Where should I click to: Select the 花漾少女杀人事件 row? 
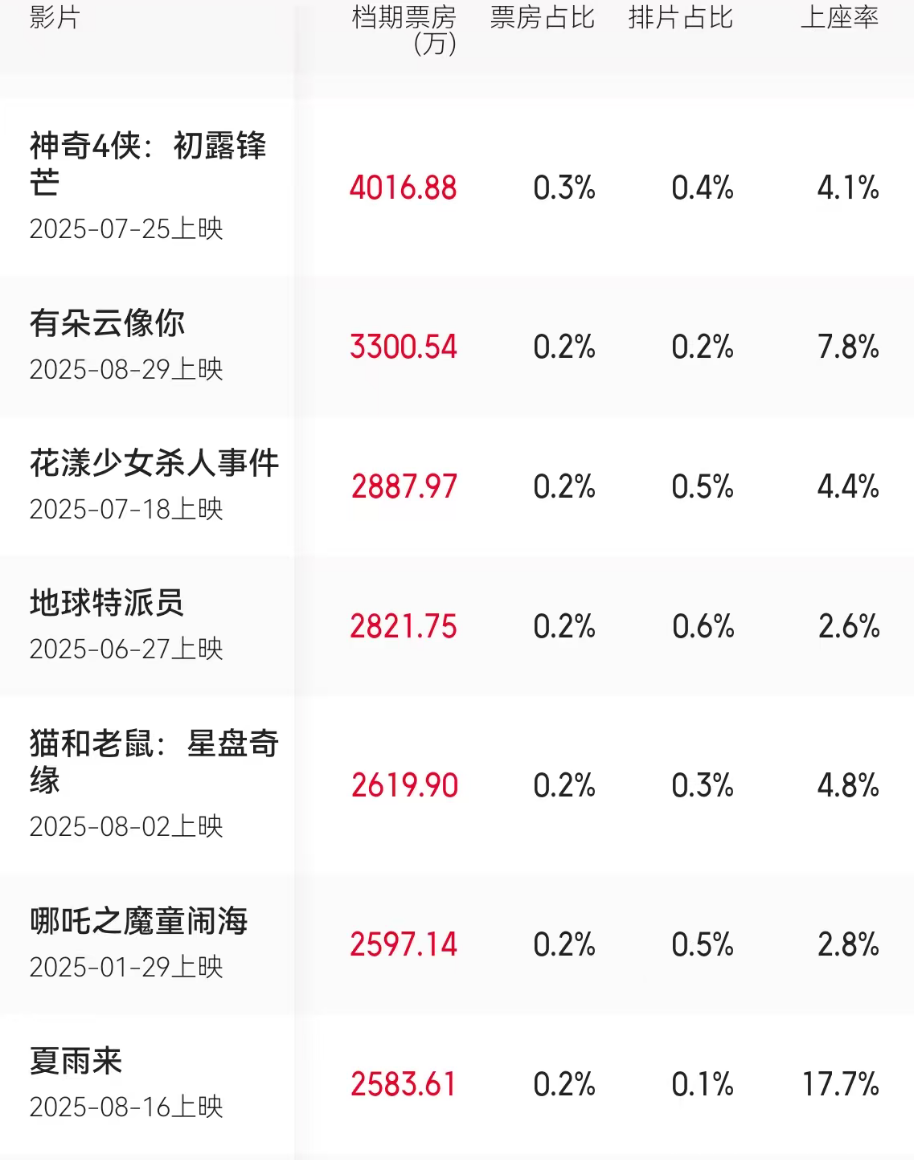(x=154, y=464)
